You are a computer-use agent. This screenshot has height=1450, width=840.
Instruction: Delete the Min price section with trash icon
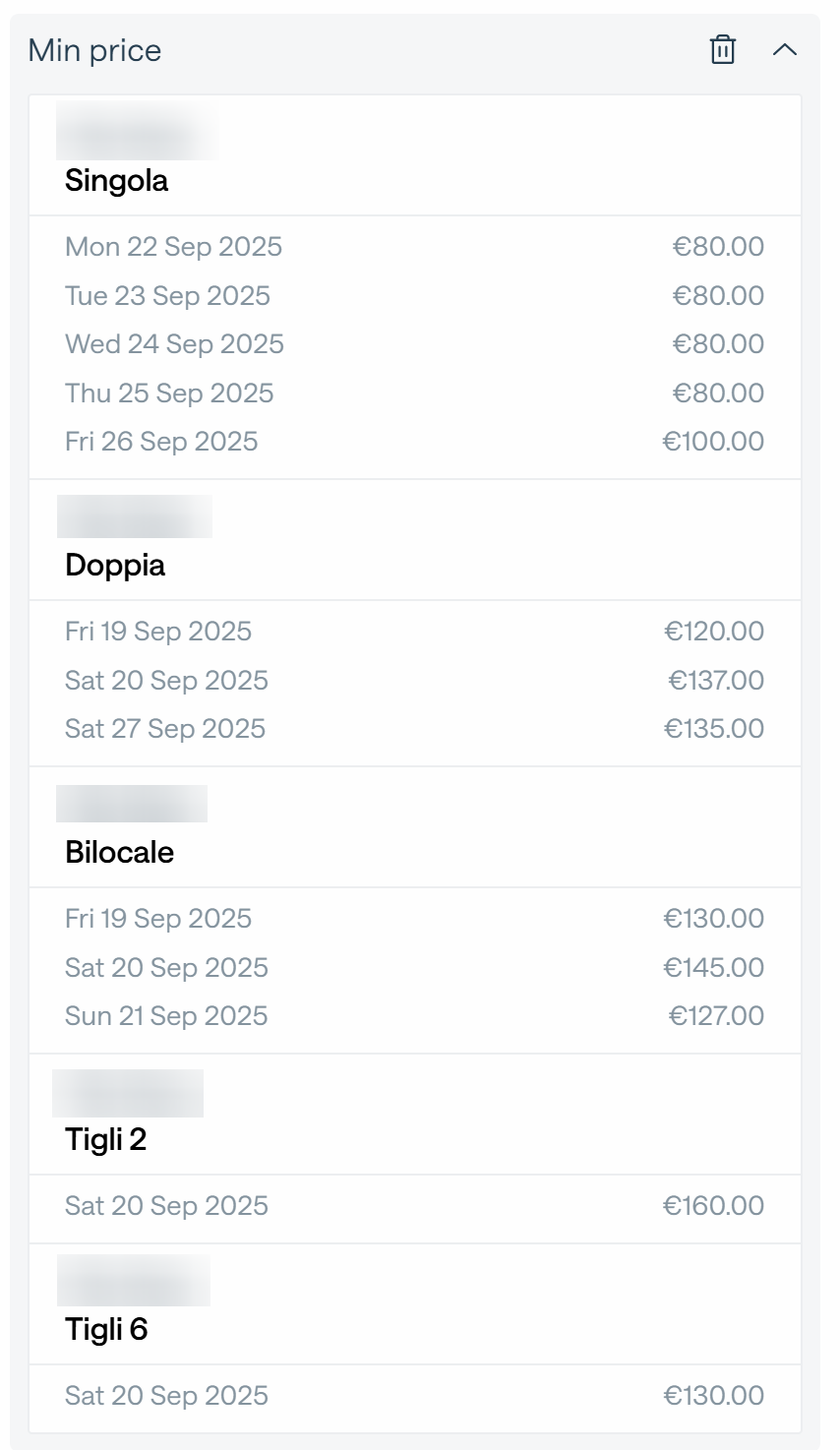(723, 49)
